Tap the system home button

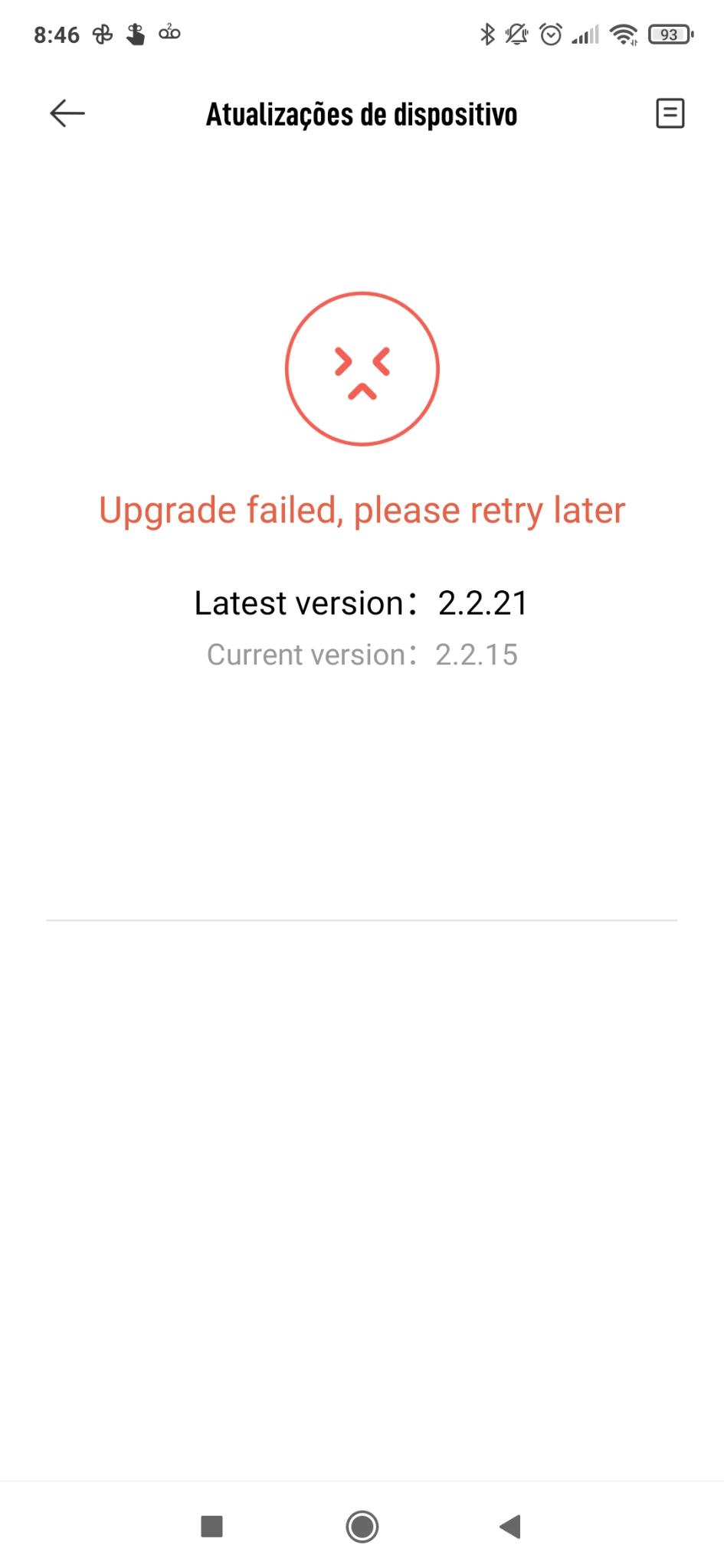362,1527
